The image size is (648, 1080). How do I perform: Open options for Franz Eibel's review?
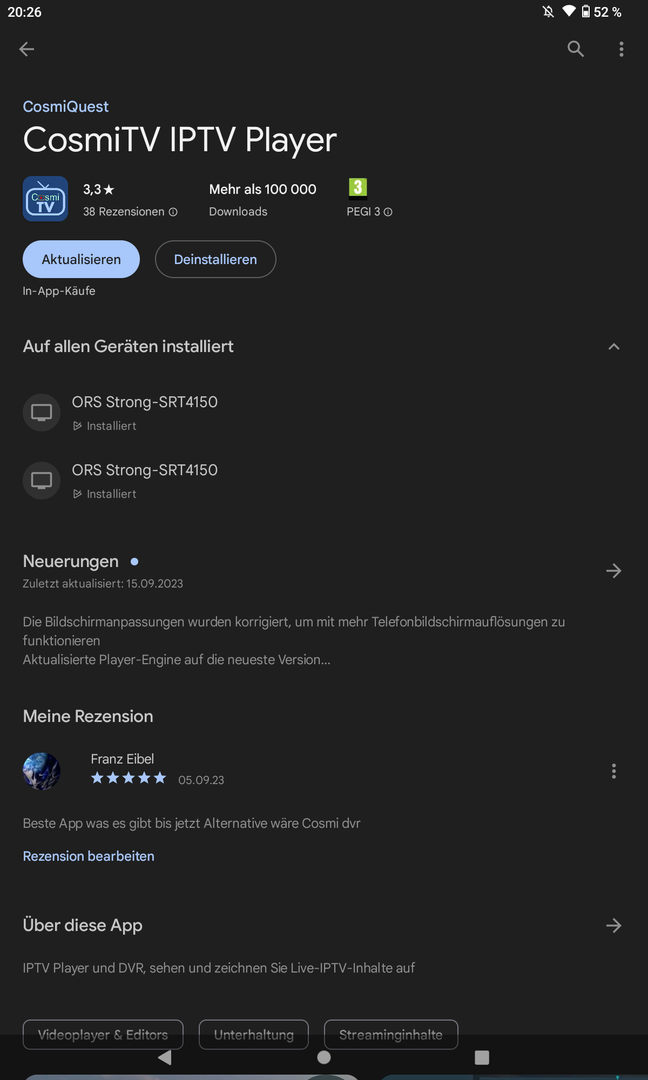614,771
